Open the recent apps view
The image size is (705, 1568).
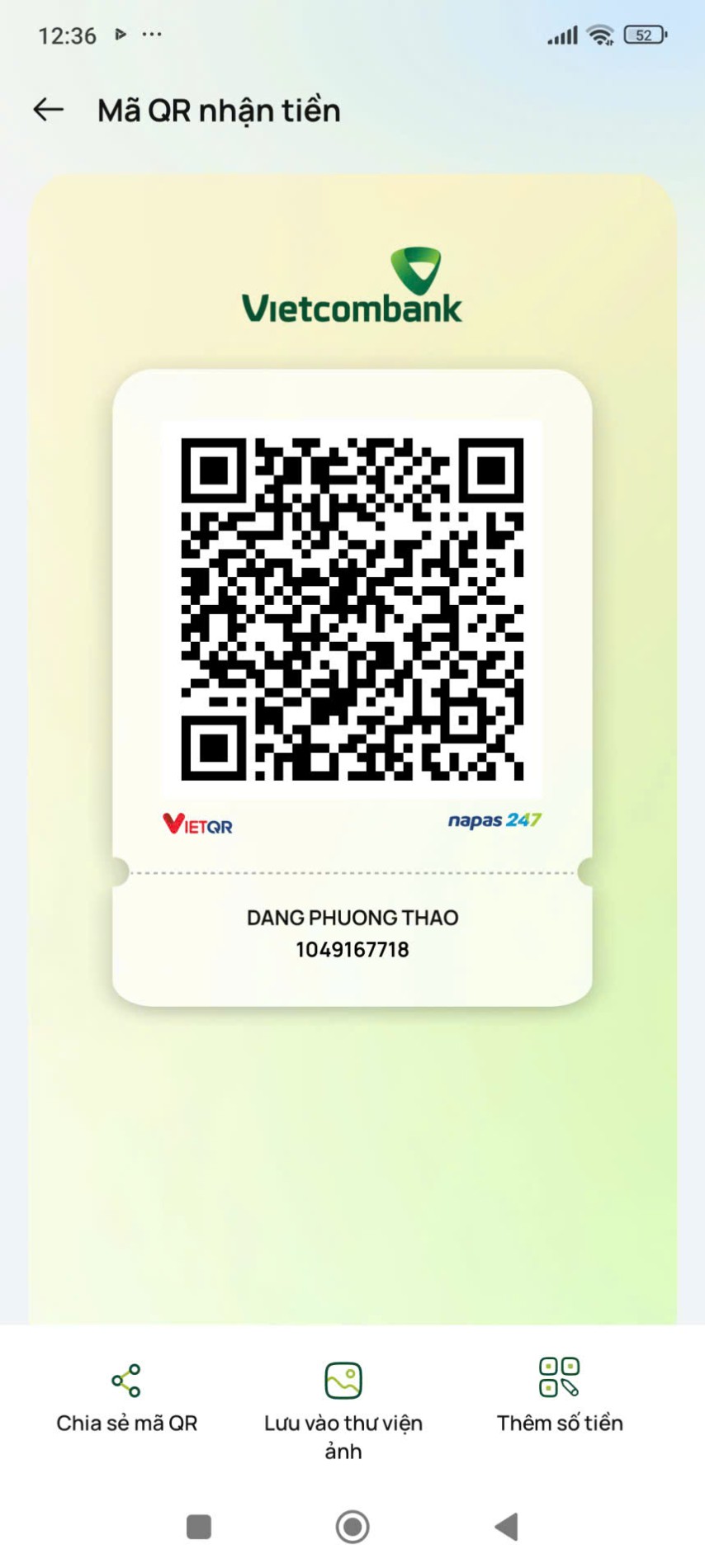click(199, 1527)
